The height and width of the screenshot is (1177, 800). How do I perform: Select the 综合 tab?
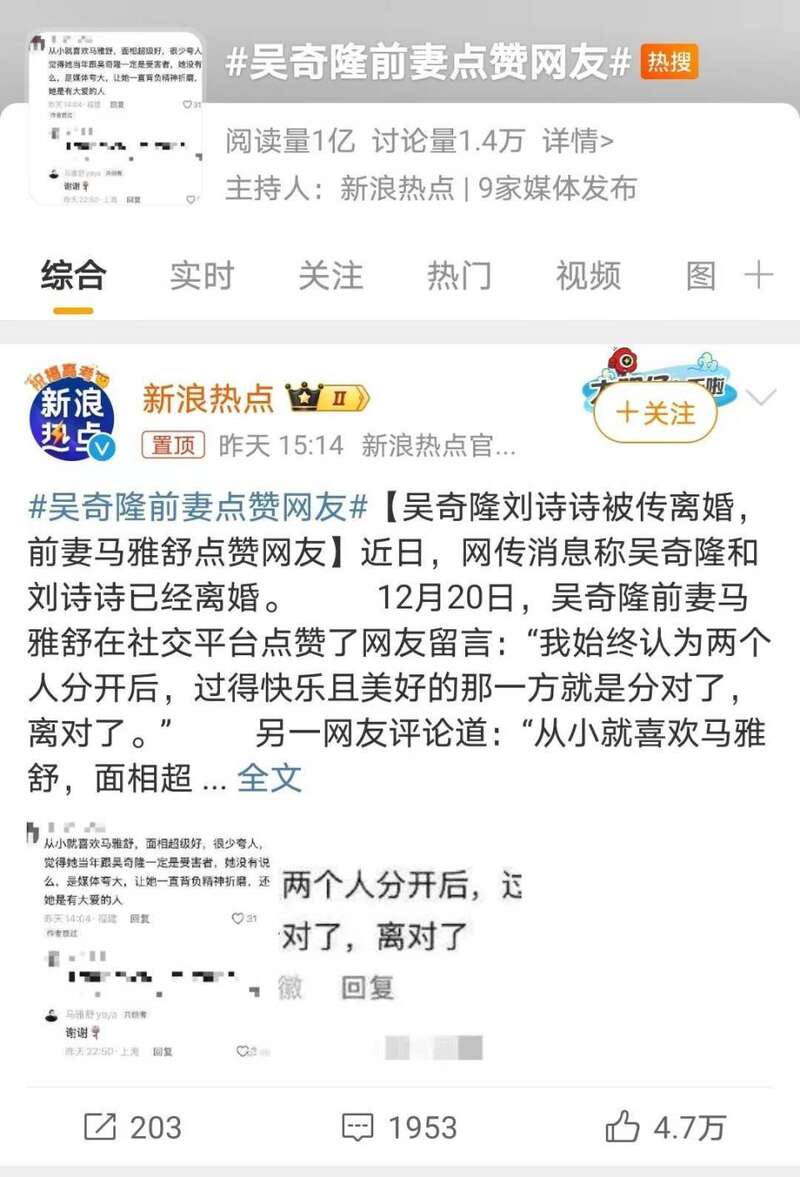click(73, 276)
